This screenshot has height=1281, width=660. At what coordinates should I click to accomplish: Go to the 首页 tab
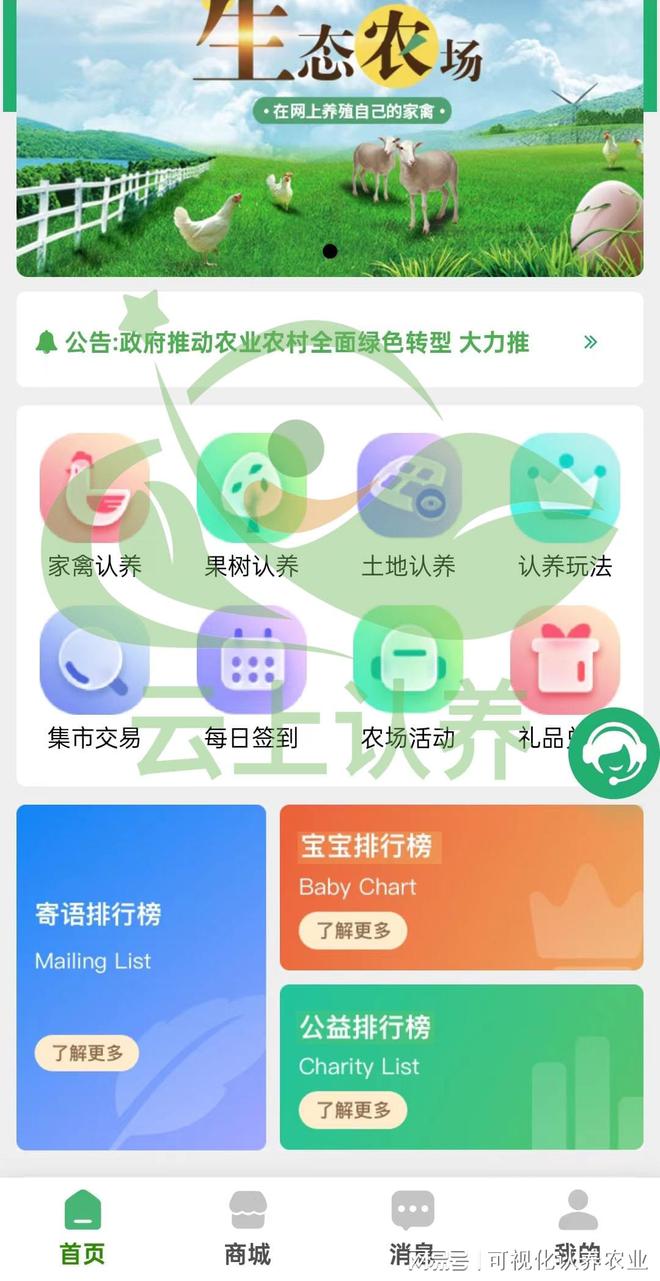pos(83,1229)
